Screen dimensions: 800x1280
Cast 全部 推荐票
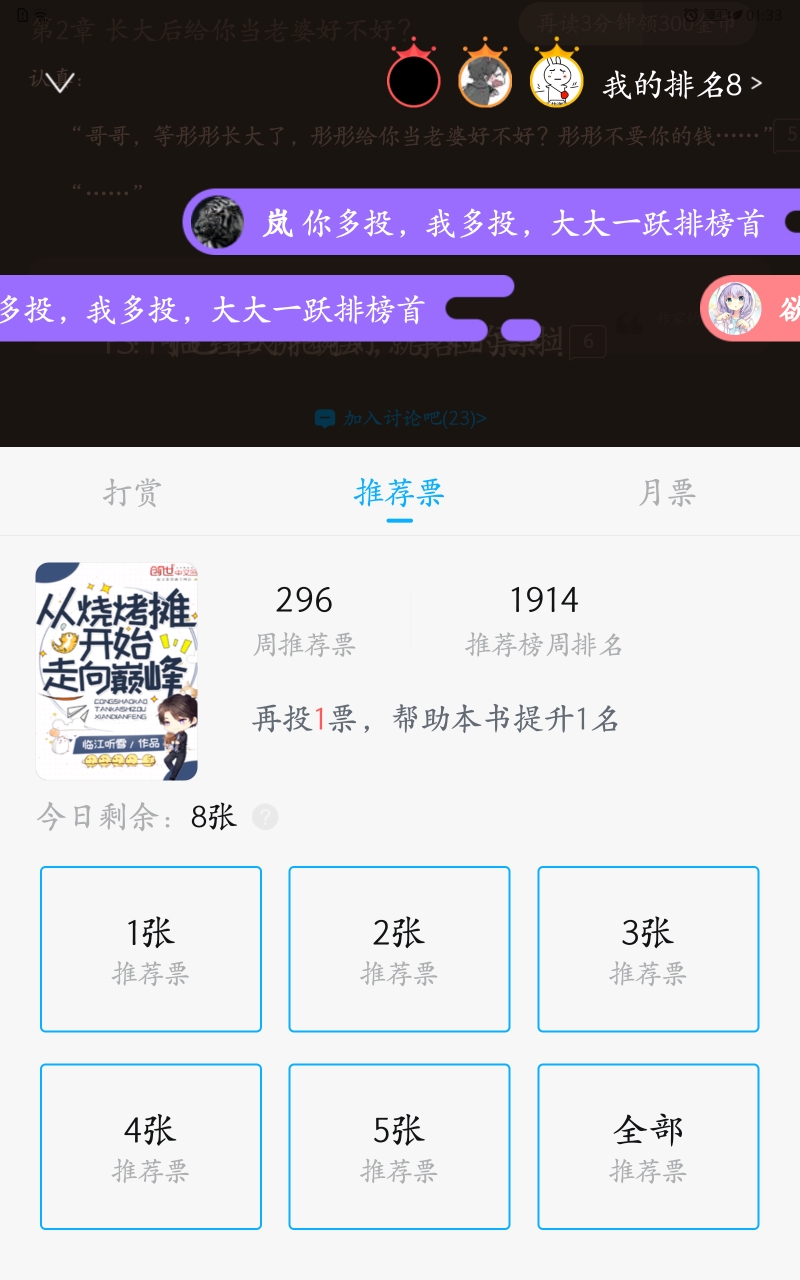coord(648,1146)
